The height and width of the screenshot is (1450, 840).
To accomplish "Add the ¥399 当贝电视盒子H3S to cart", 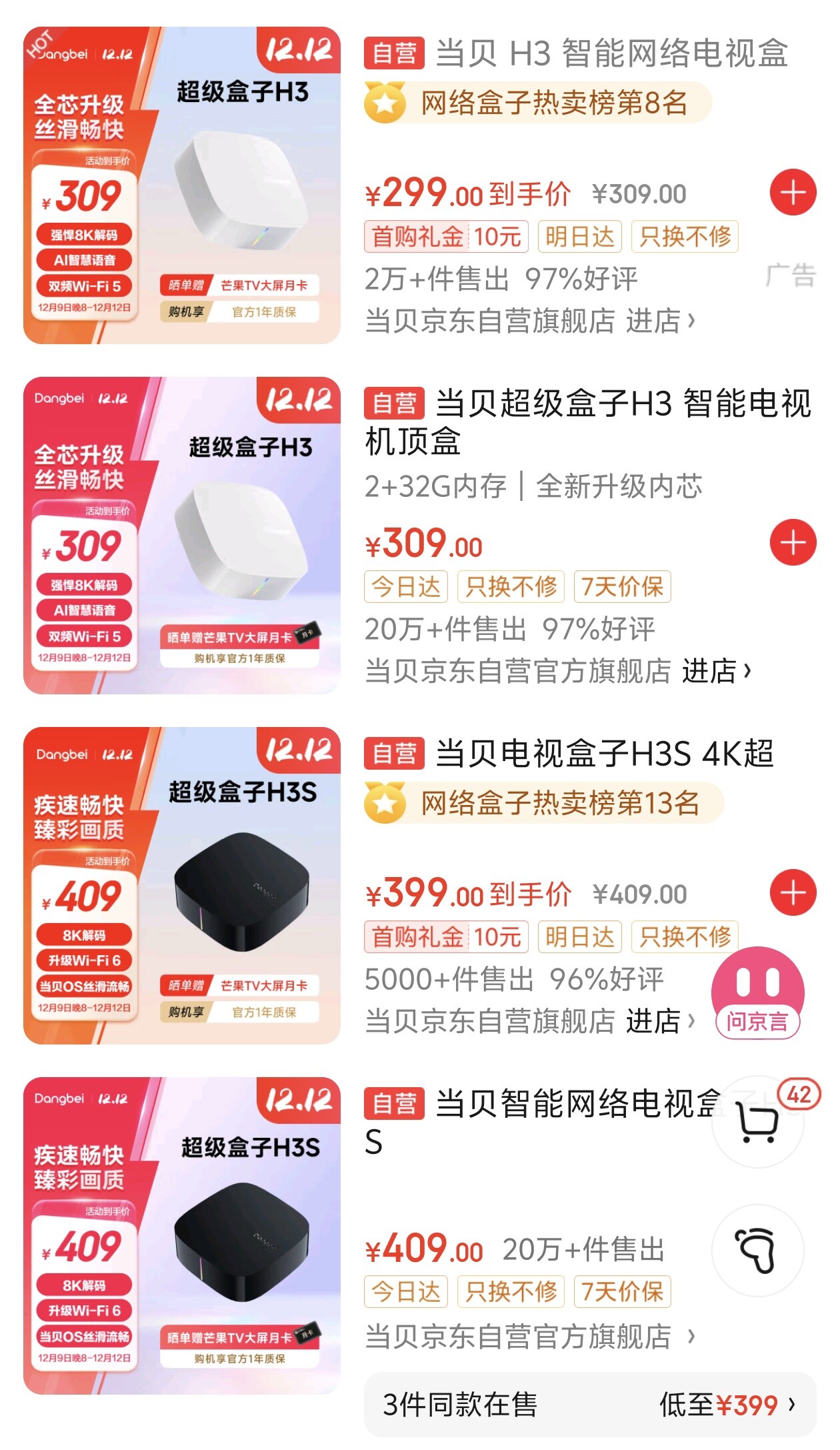I will point(793,892).
